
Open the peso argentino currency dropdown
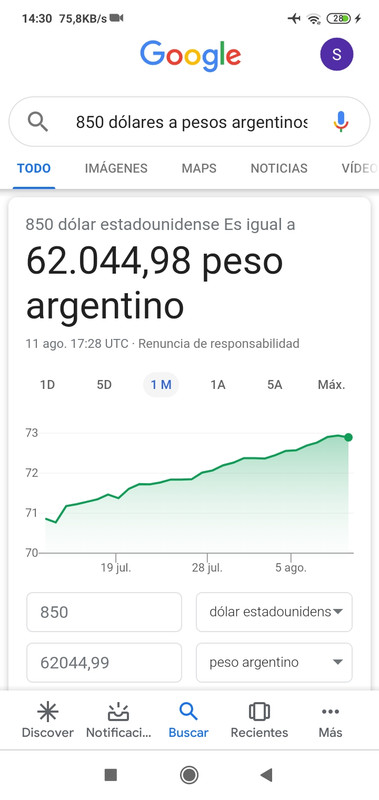pyautogui.click(x=274, y=663)
